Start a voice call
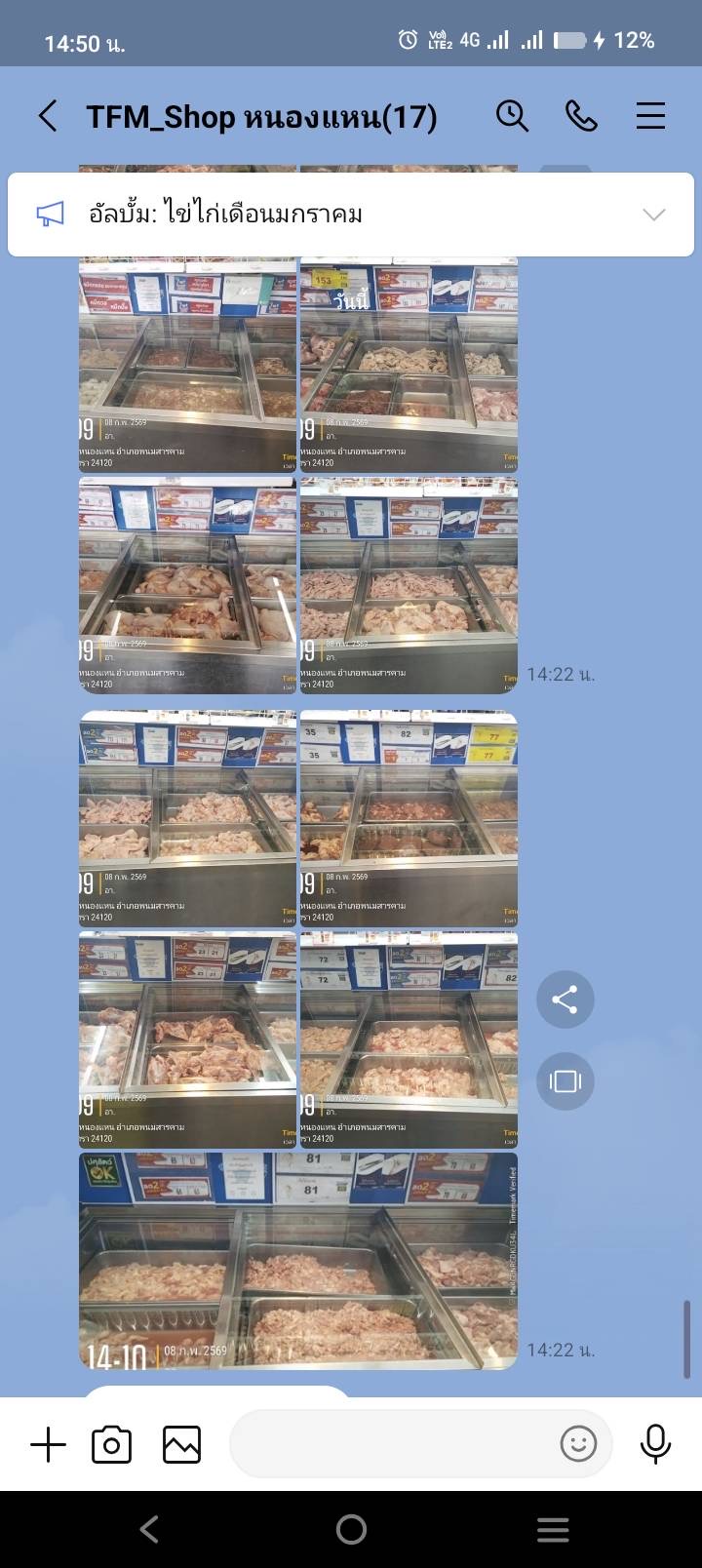This screenshot has height=1568, width=702. click(x=581, y=116)
